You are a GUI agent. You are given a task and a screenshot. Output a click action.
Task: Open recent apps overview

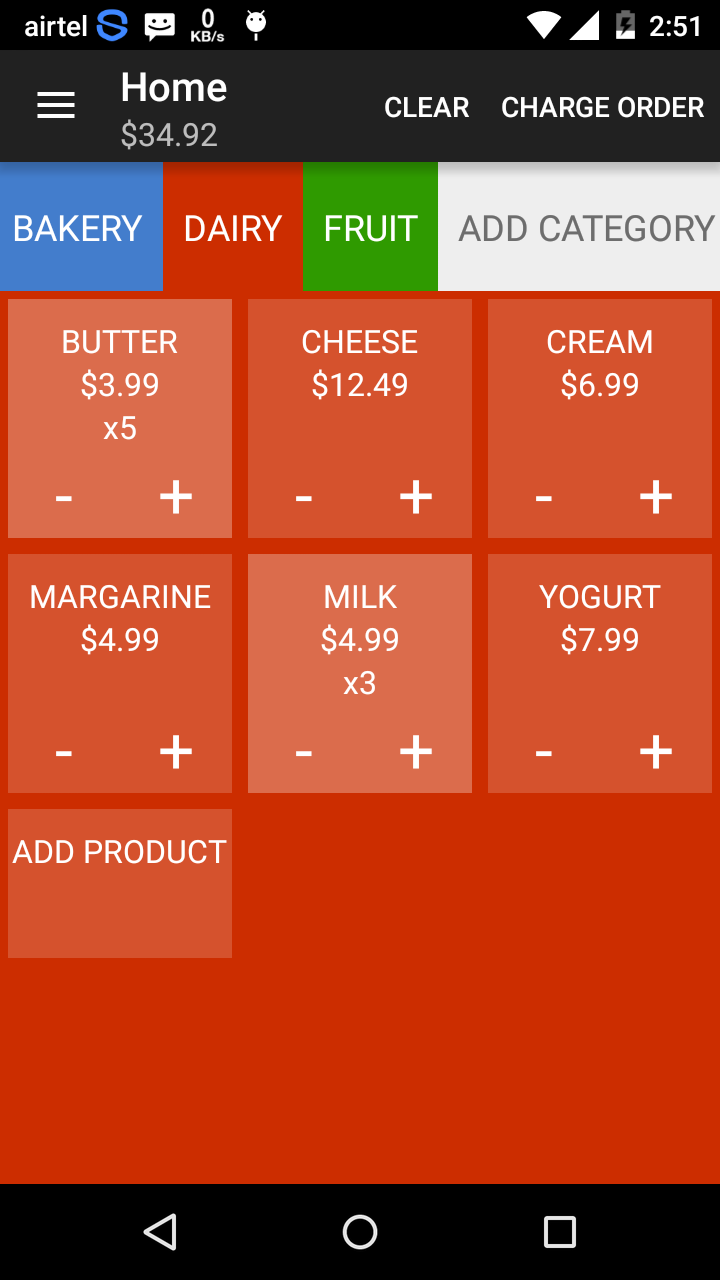(560, 1232)
